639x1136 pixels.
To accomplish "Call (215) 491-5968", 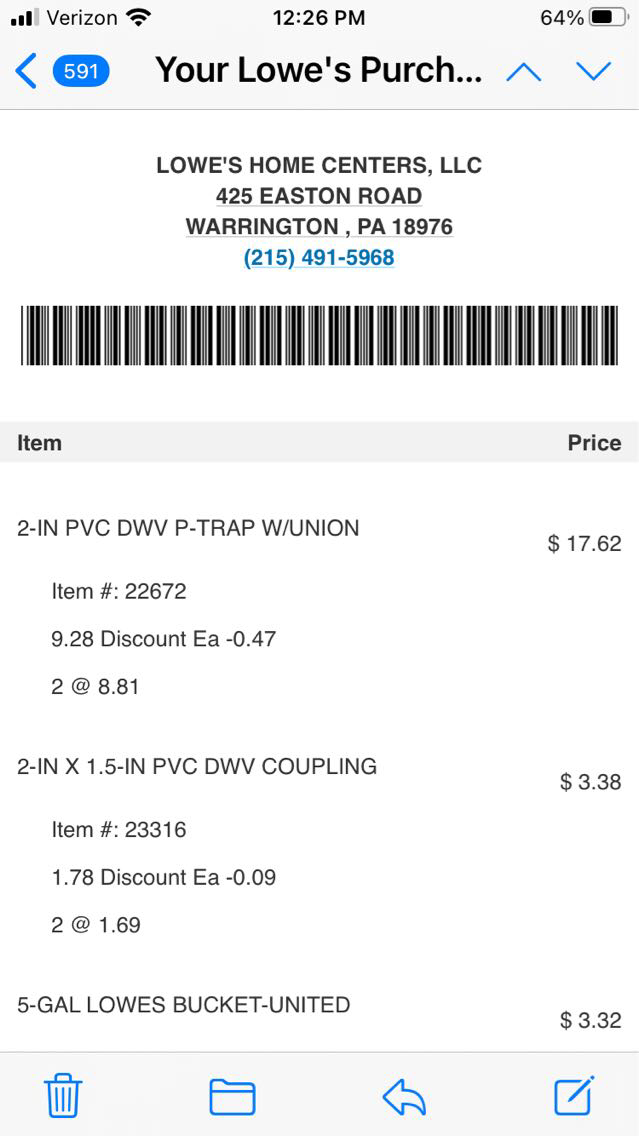I will (x=319, y=258).
